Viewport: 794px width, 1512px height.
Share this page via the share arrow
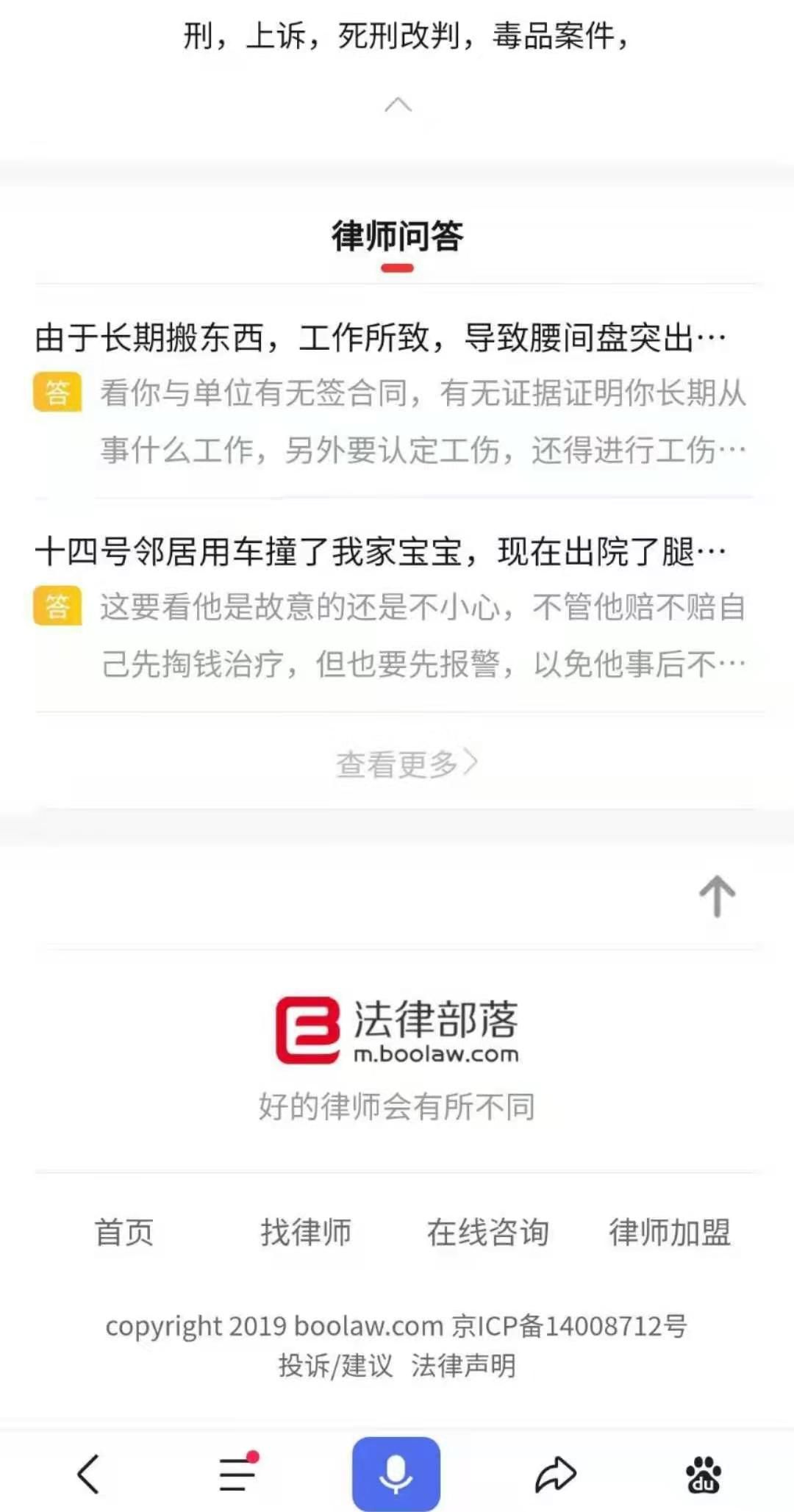coord(555,1474)
